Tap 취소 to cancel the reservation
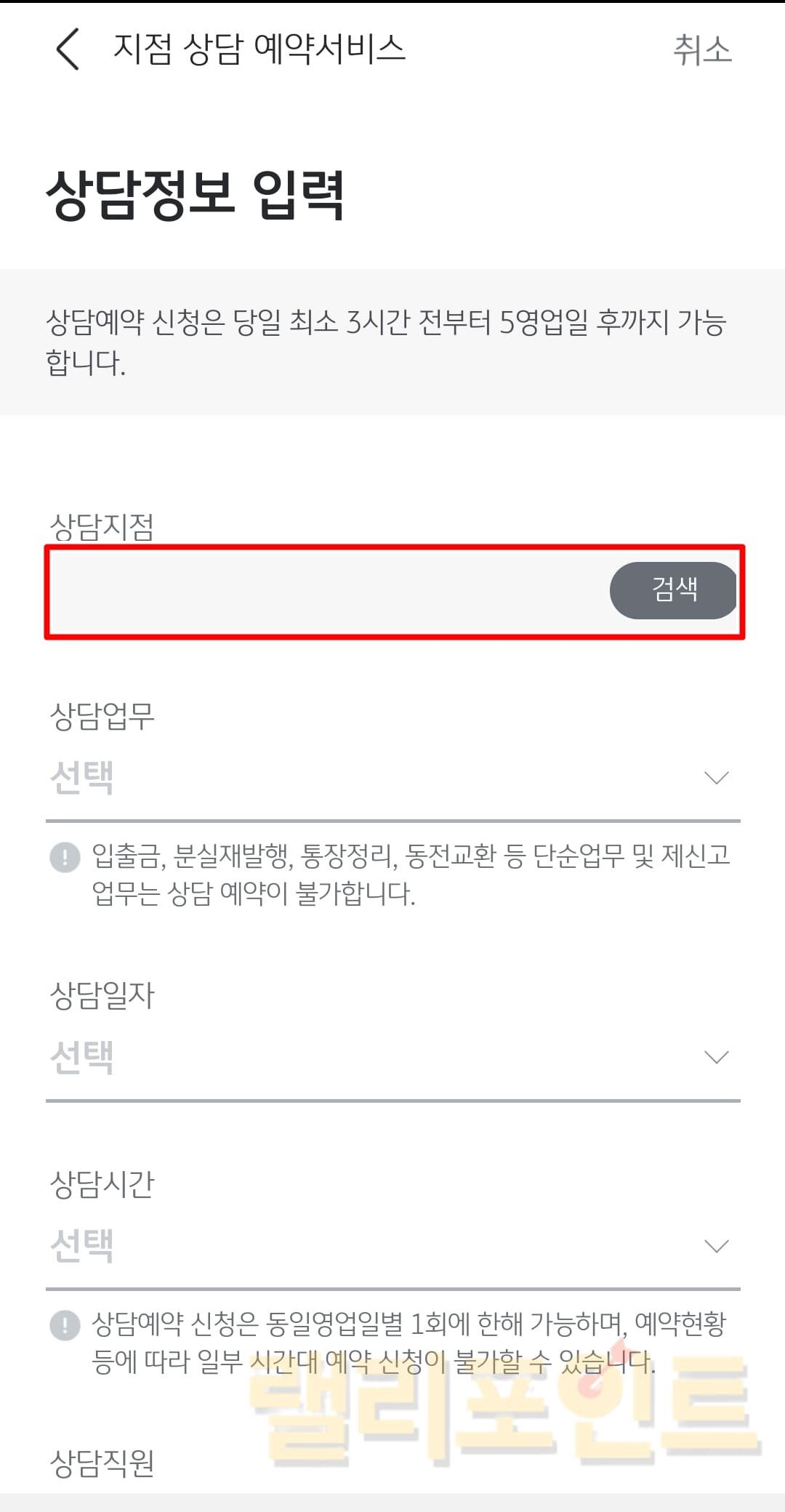This screenshot has width=785, height=1512. 701,50
